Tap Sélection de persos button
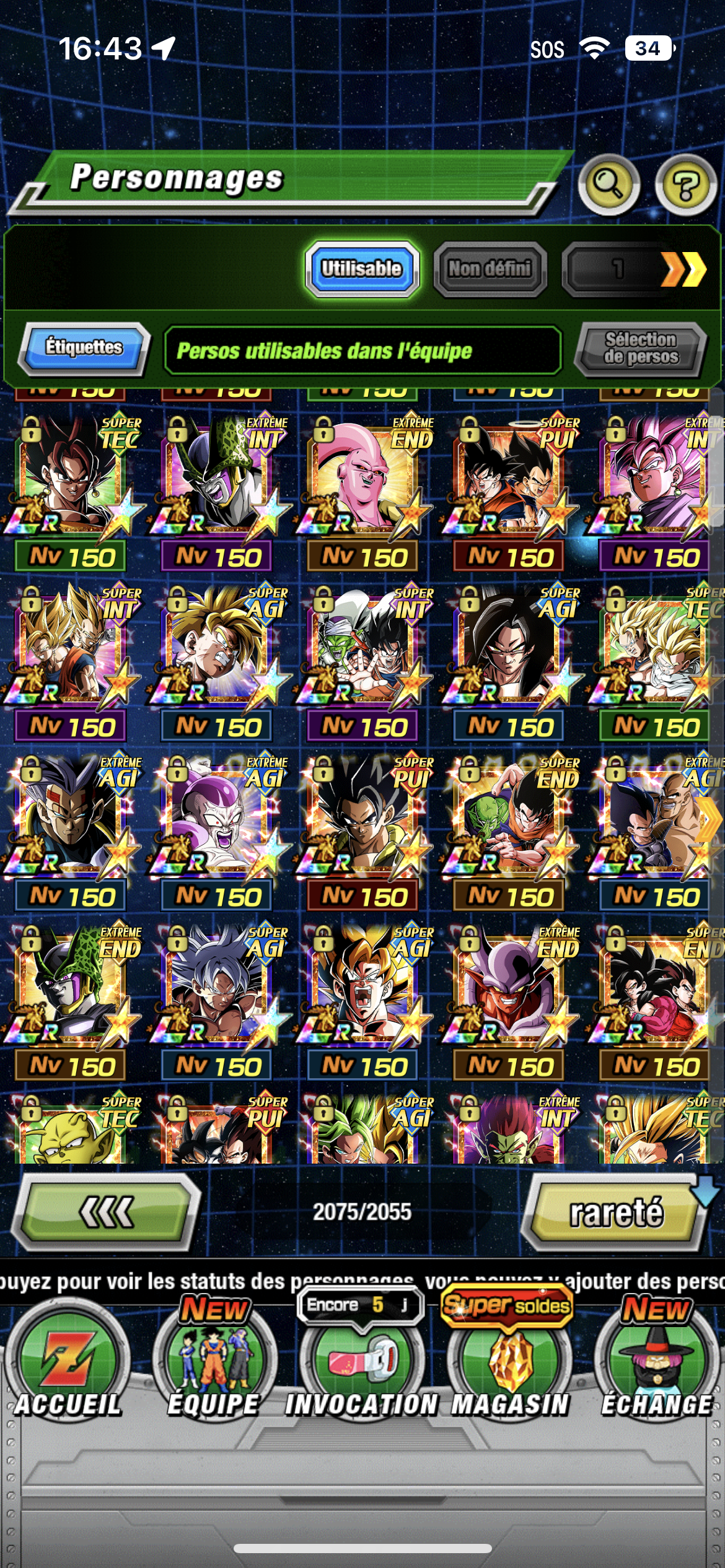The width and height of the screenshot is (725, 1568). [x=641, y=349]
